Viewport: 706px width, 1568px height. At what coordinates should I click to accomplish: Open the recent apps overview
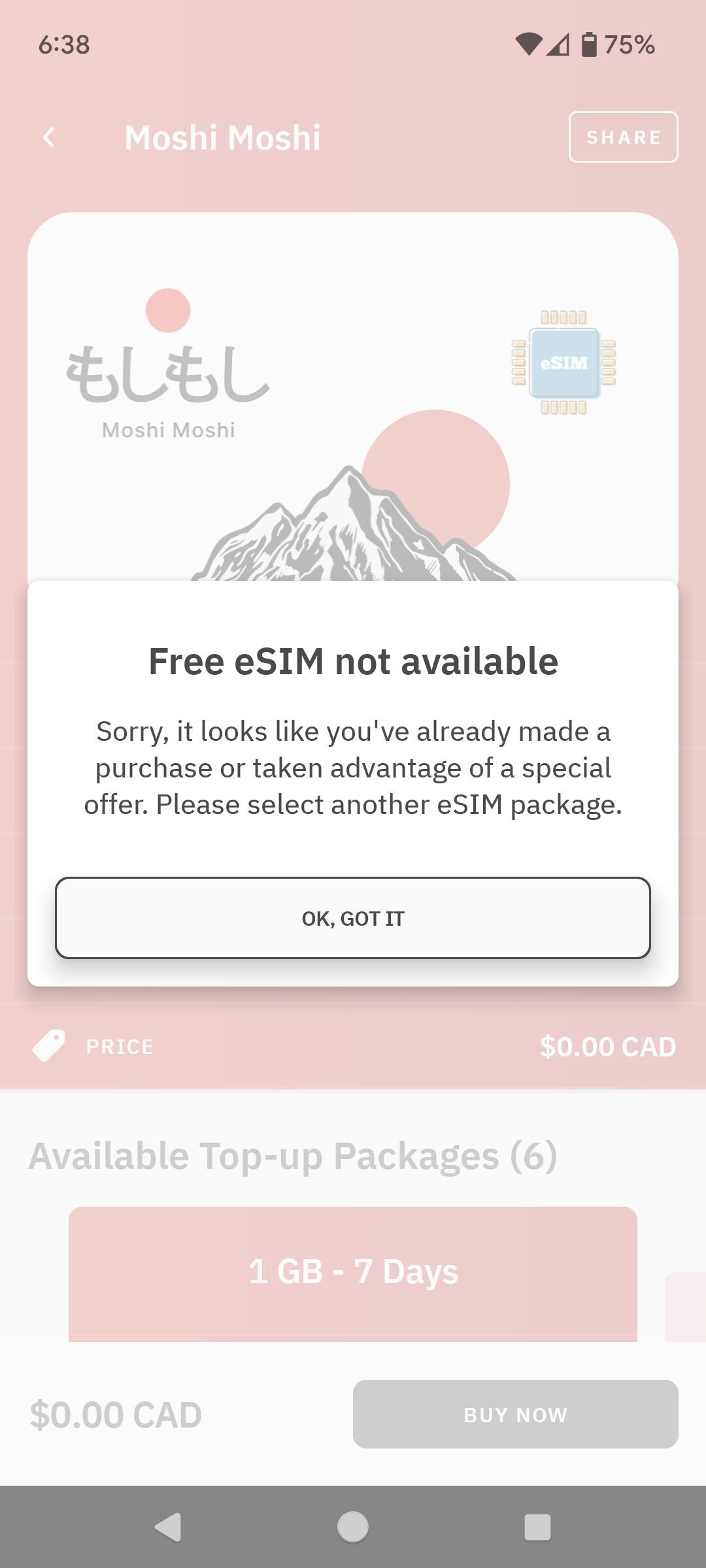click(537, 1527)
